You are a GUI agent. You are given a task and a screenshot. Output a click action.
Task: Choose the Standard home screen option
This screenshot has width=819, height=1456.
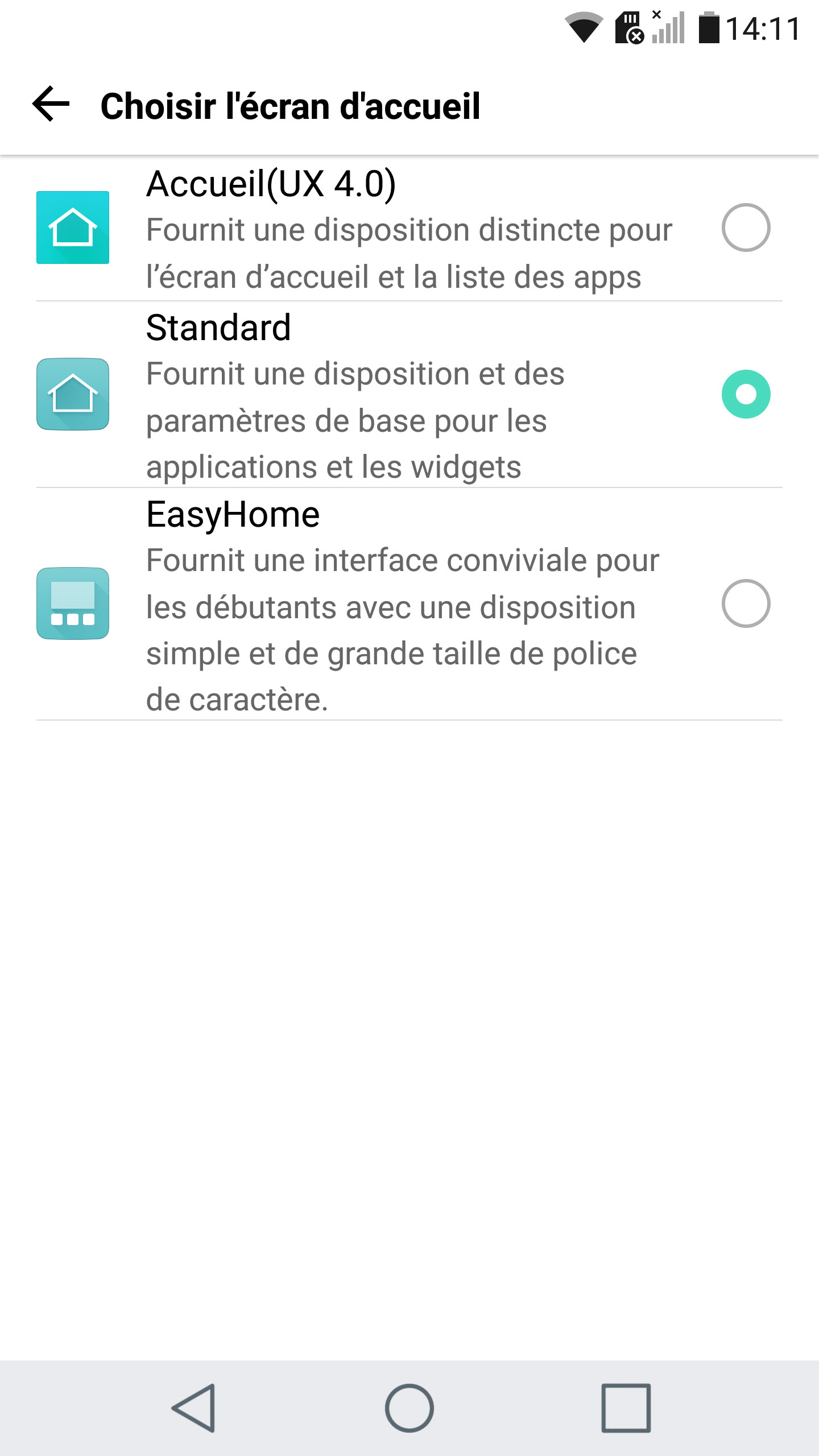pos(745,394)
